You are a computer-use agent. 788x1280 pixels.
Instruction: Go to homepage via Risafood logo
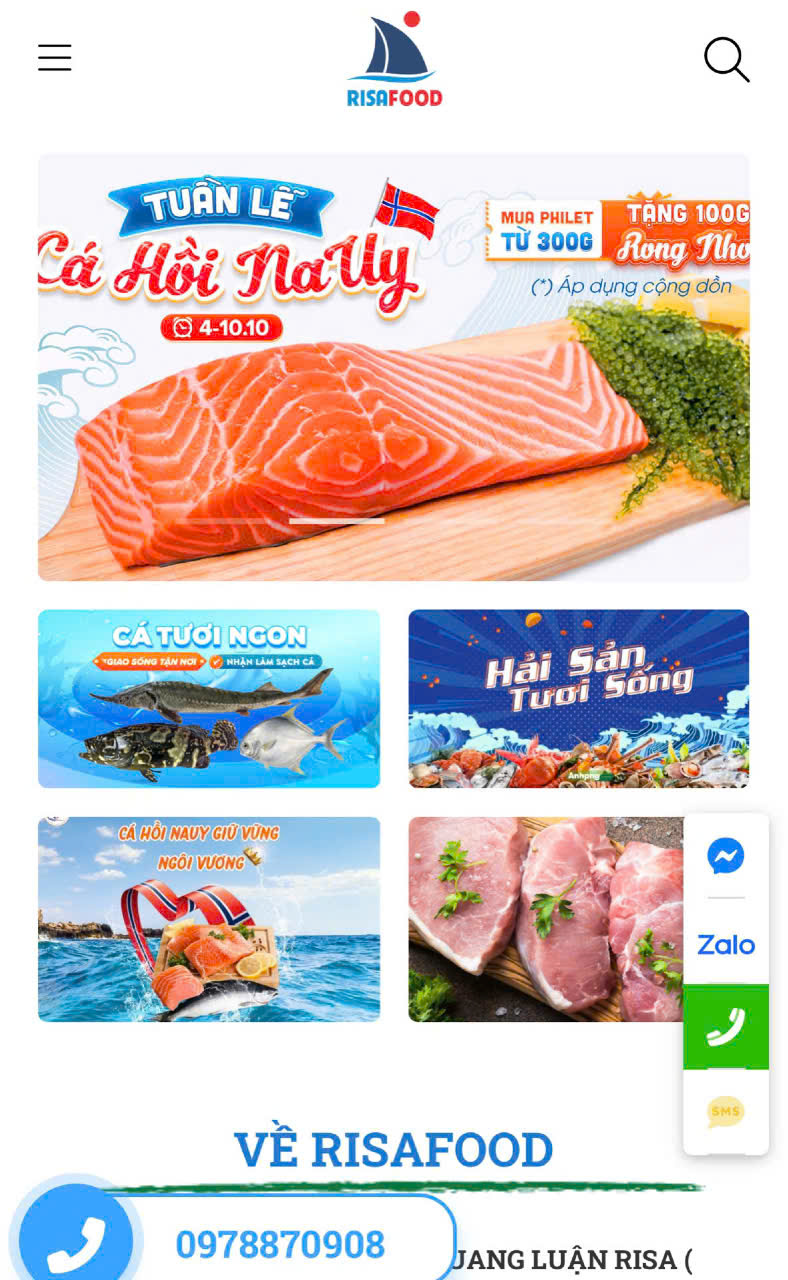point(394,60)
